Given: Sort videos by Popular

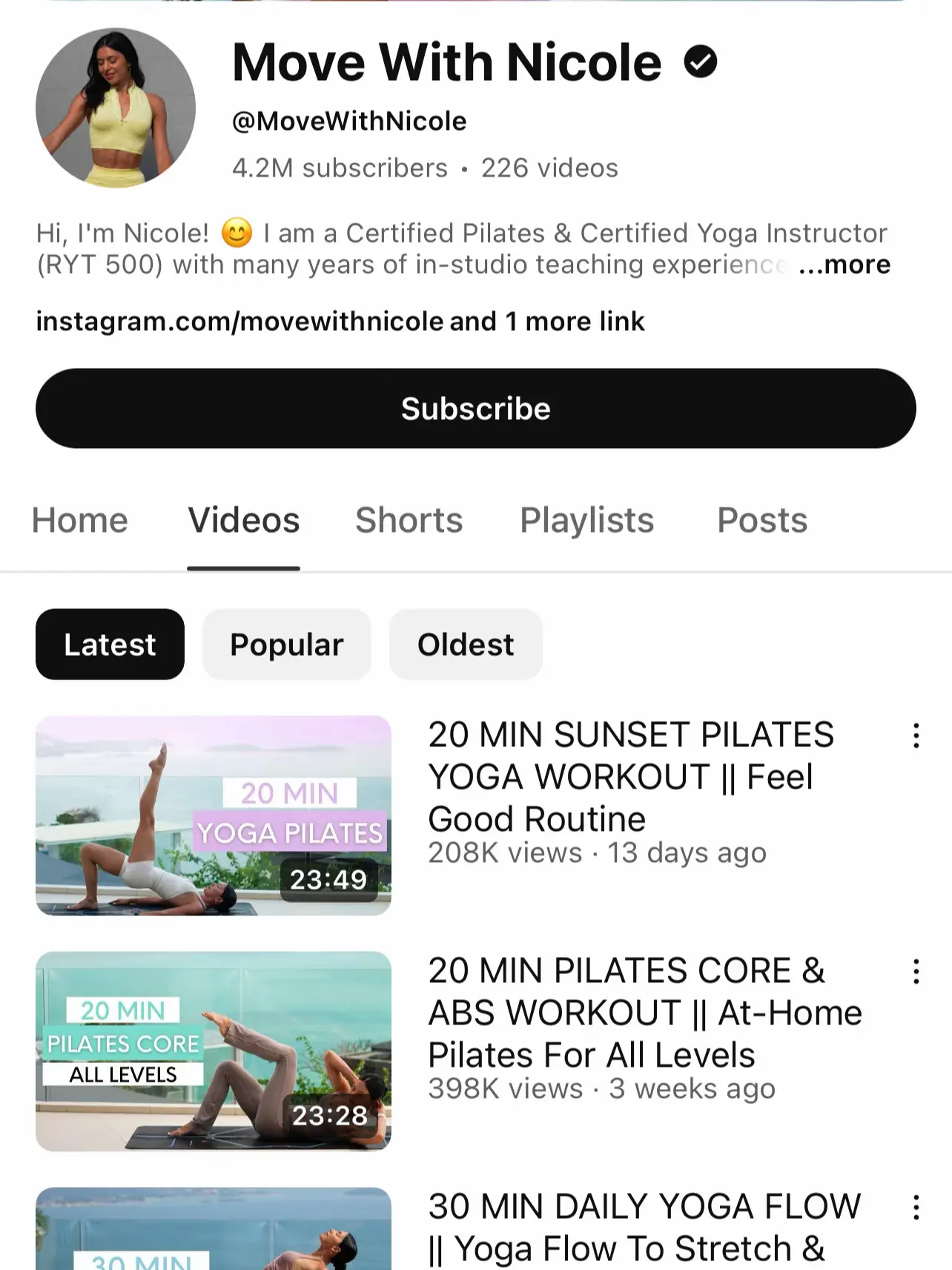Looking at the screenshot, I should click(286, 645).
